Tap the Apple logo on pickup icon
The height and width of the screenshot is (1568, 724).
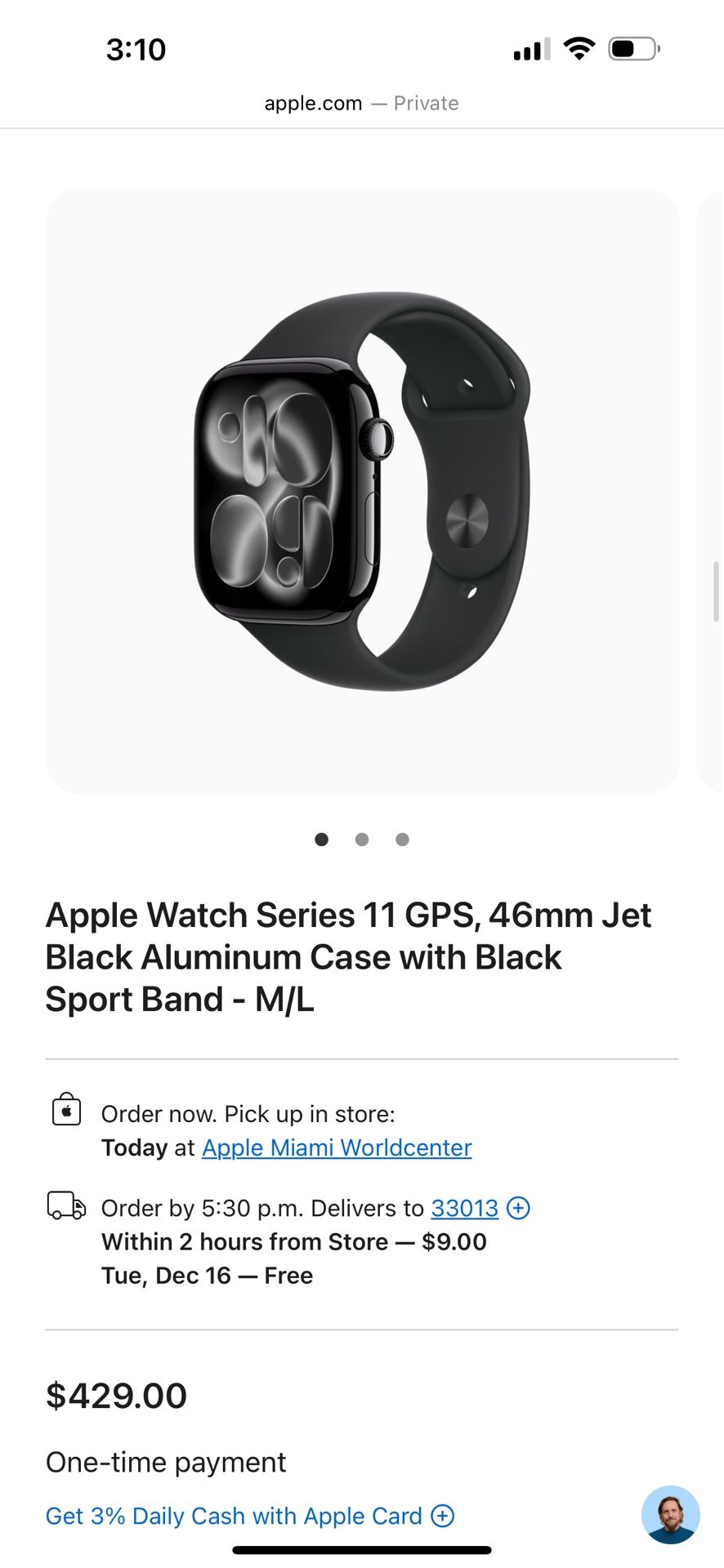(x=65, y=1109)
